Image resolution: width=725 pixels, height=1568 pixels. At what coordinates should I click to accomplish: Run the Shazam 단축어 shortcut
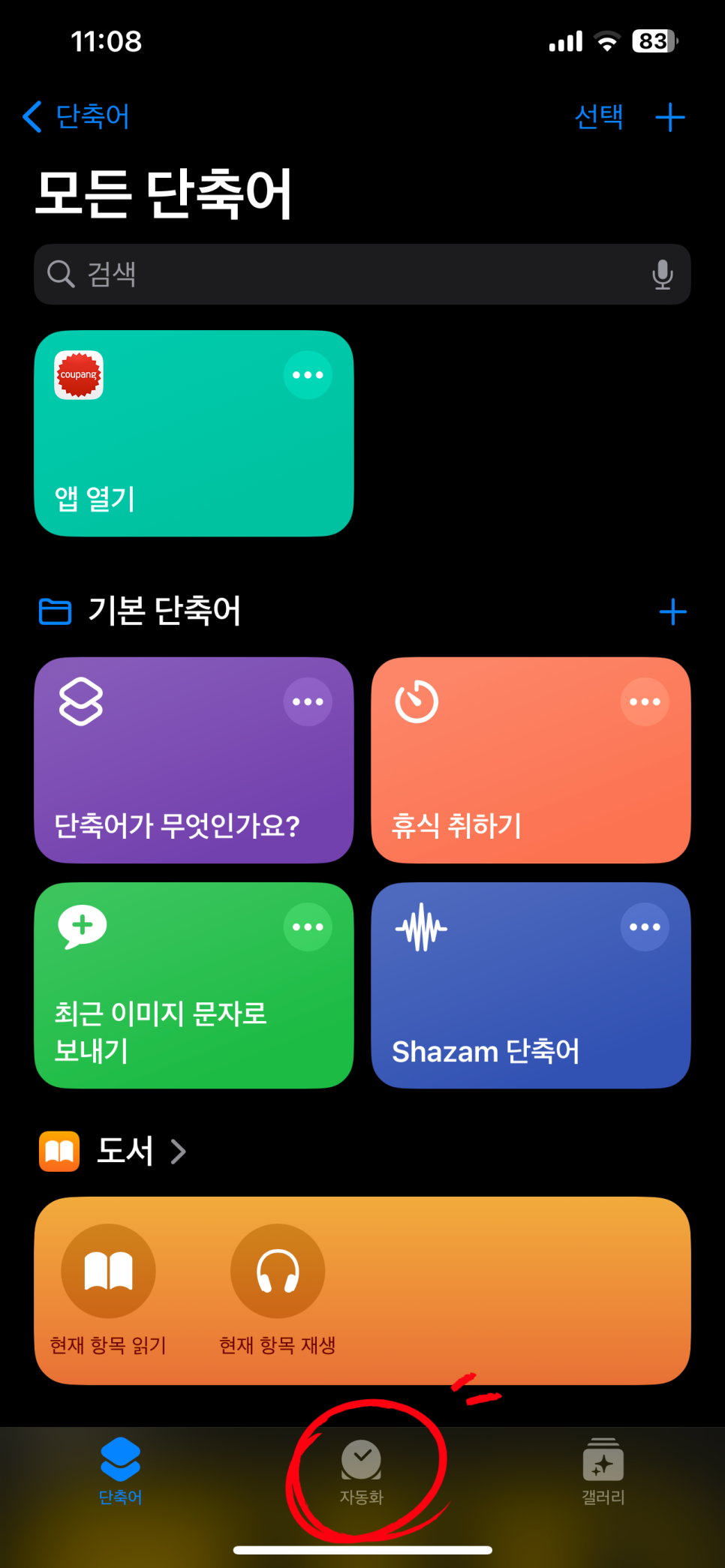pyautogui.click(x=510, y=1005)
